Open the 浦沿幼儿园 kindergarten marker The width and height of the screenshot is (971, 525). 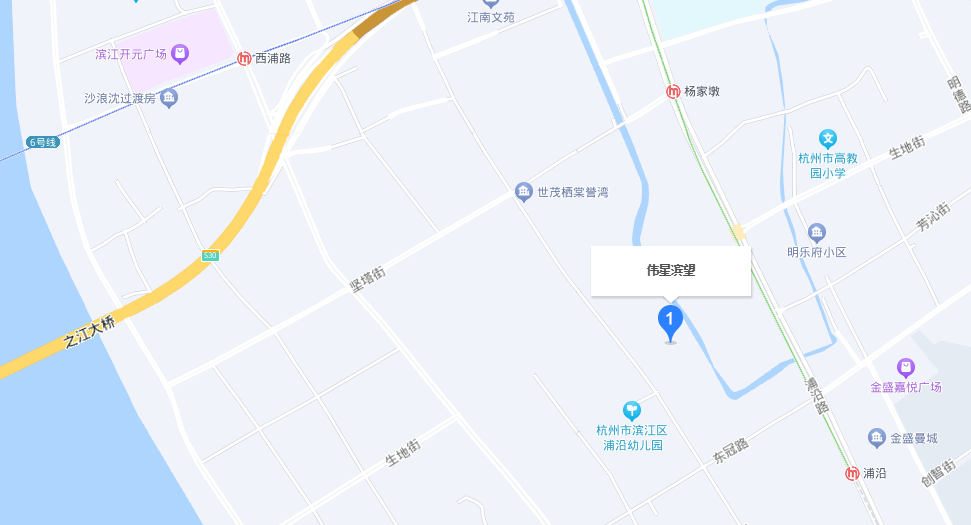coord(631,410)
